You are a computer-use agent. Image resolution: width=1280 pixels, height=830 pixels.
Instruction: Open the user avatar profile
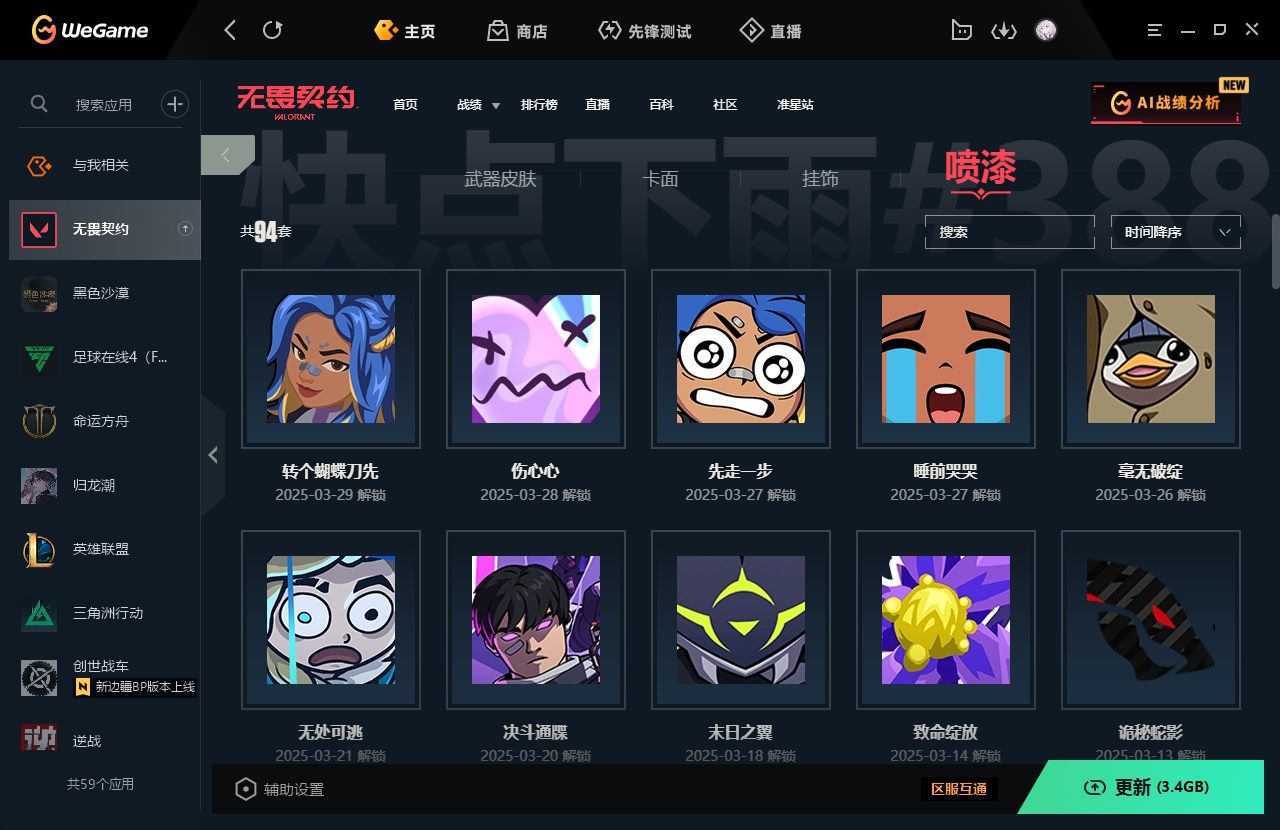(x=1046, y=30)
